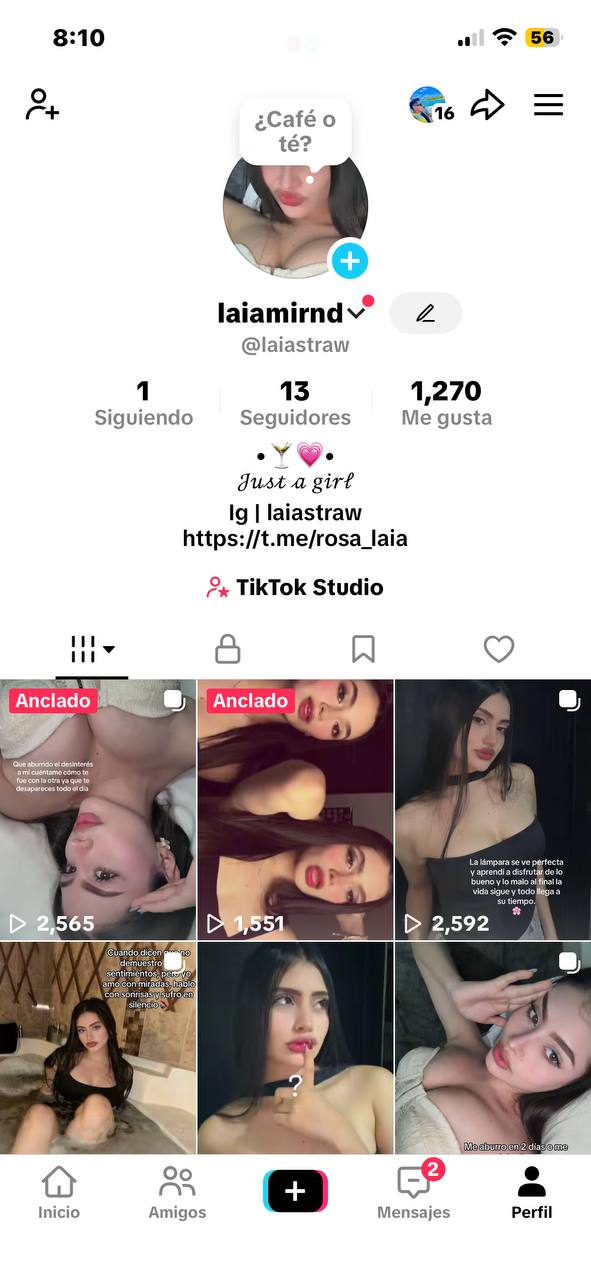Open the hamburger menu
The height and width of the screenshot is (1280, 591).
(548, 105)
